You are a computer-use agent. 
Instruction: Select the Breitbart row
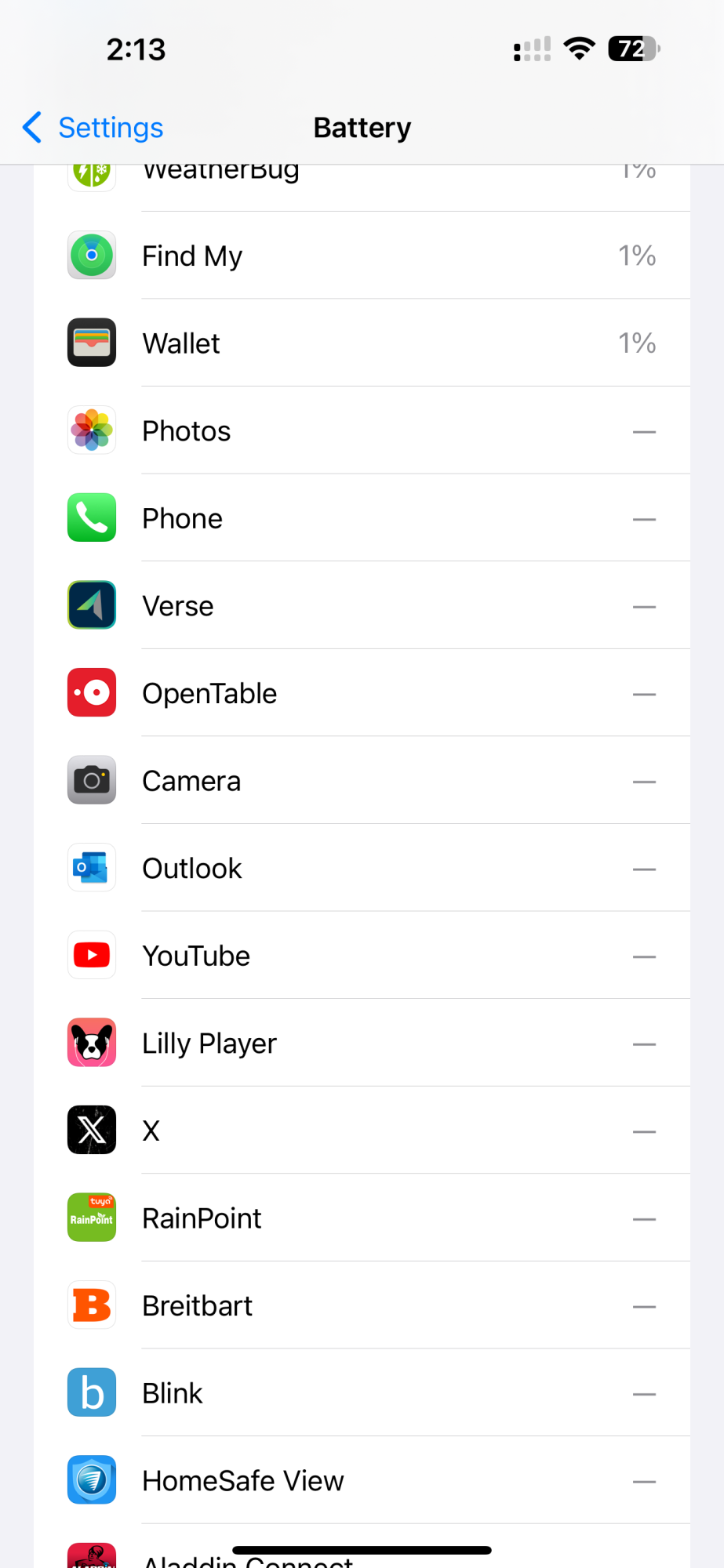point(362,1306)
